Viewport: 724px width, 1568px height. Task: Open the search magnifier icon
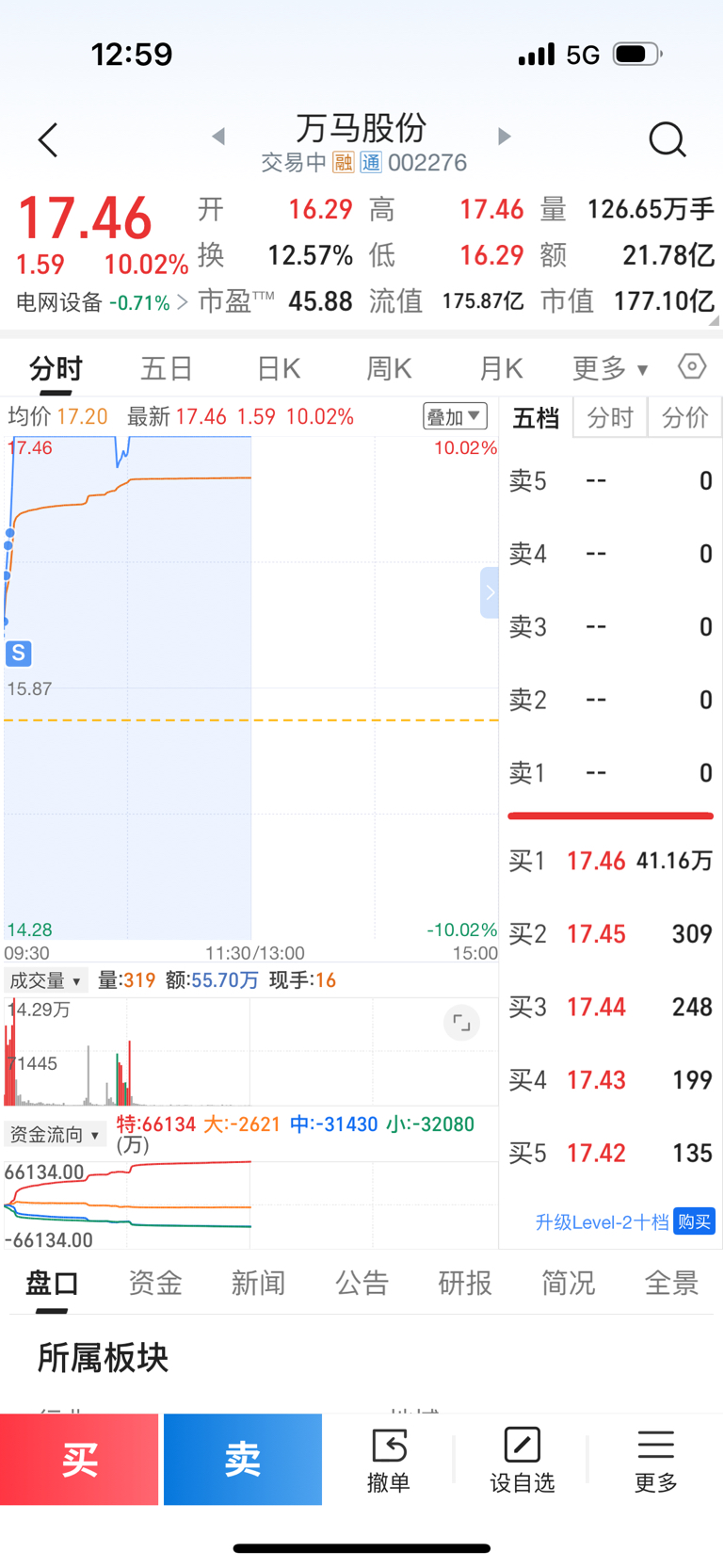[x=668, y=139]
